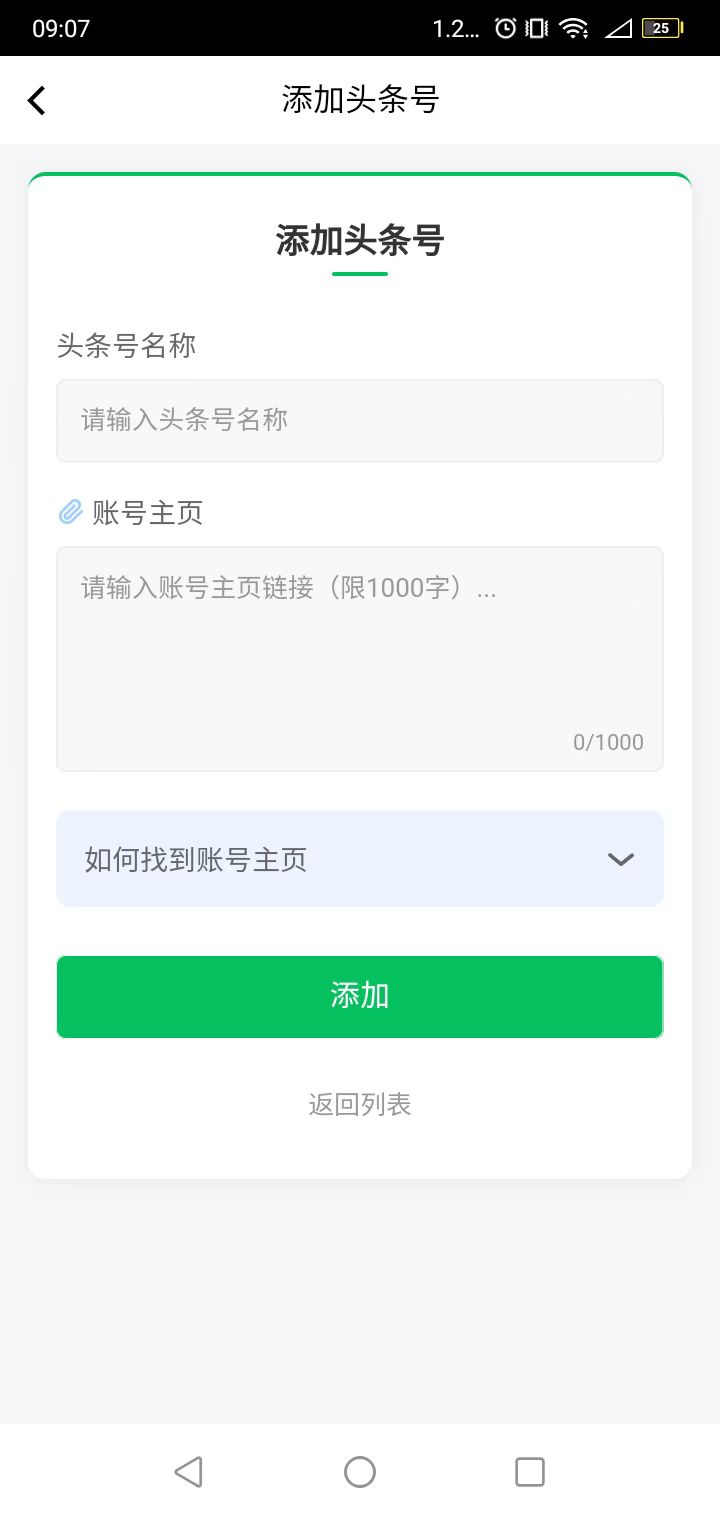This screenshot has height=1520, width=720.
Task: Select the Wi-Fi icon in the status bar
Action: click(575, 28)
